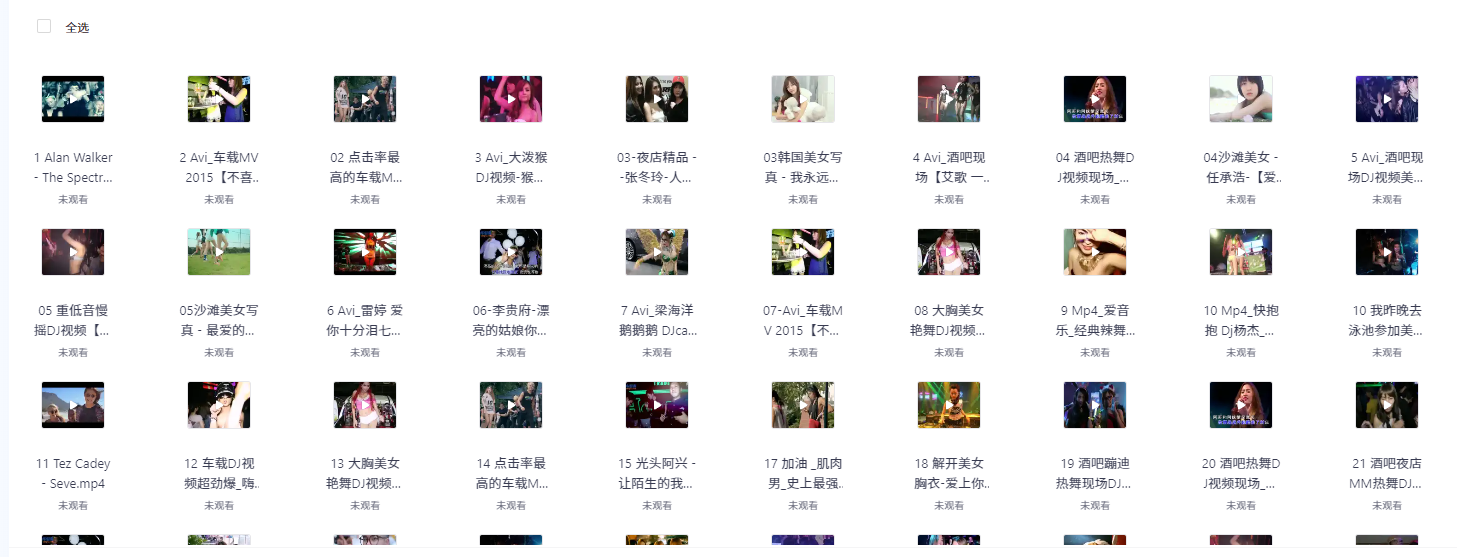The image size is (1457, 557).
Task: Play 6 Avi_雷婷 爱你十分泪七 video
Action: click(x=365, y=252)
